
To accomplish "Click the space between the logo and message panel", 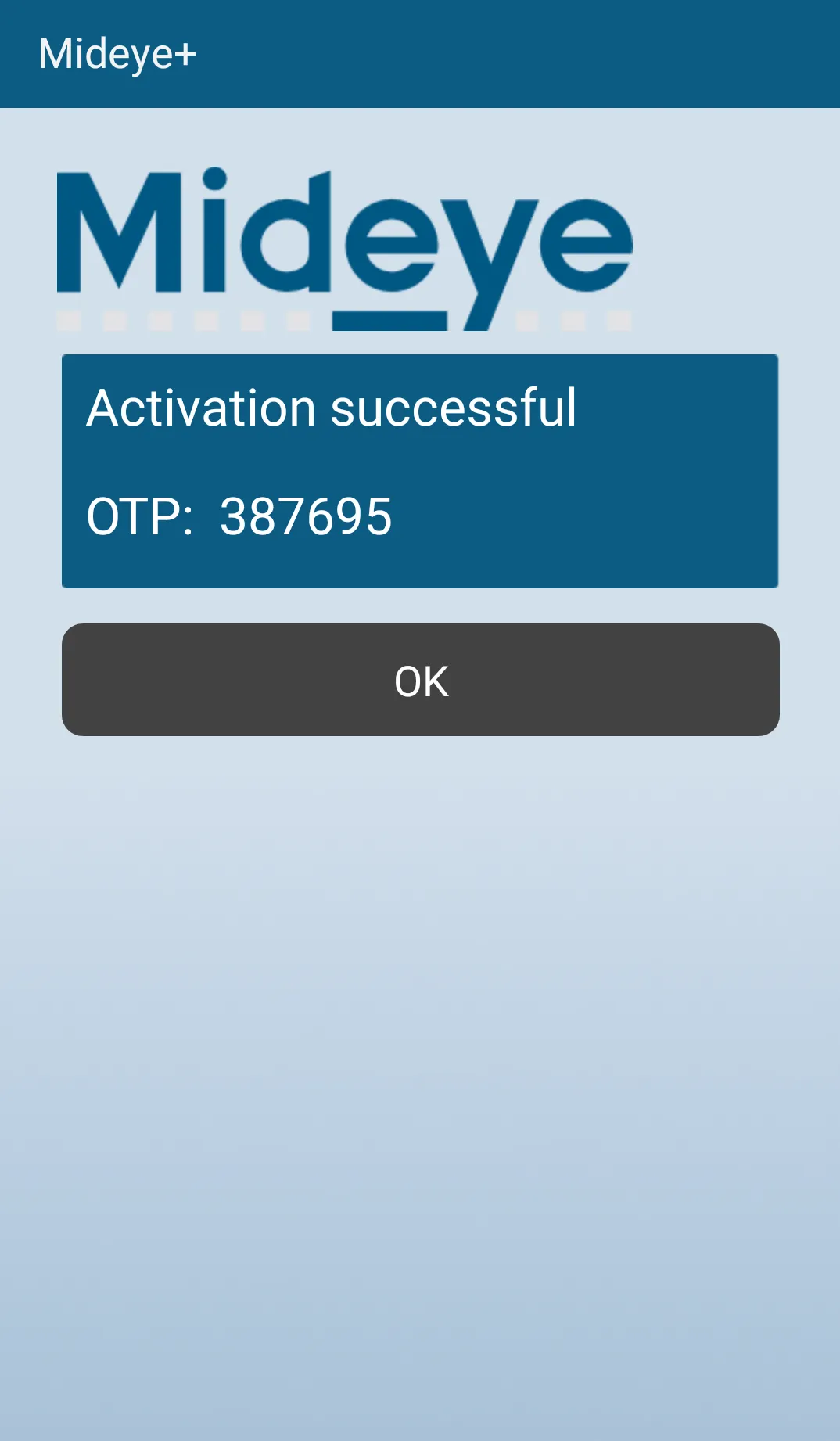I will pos(420,342).
